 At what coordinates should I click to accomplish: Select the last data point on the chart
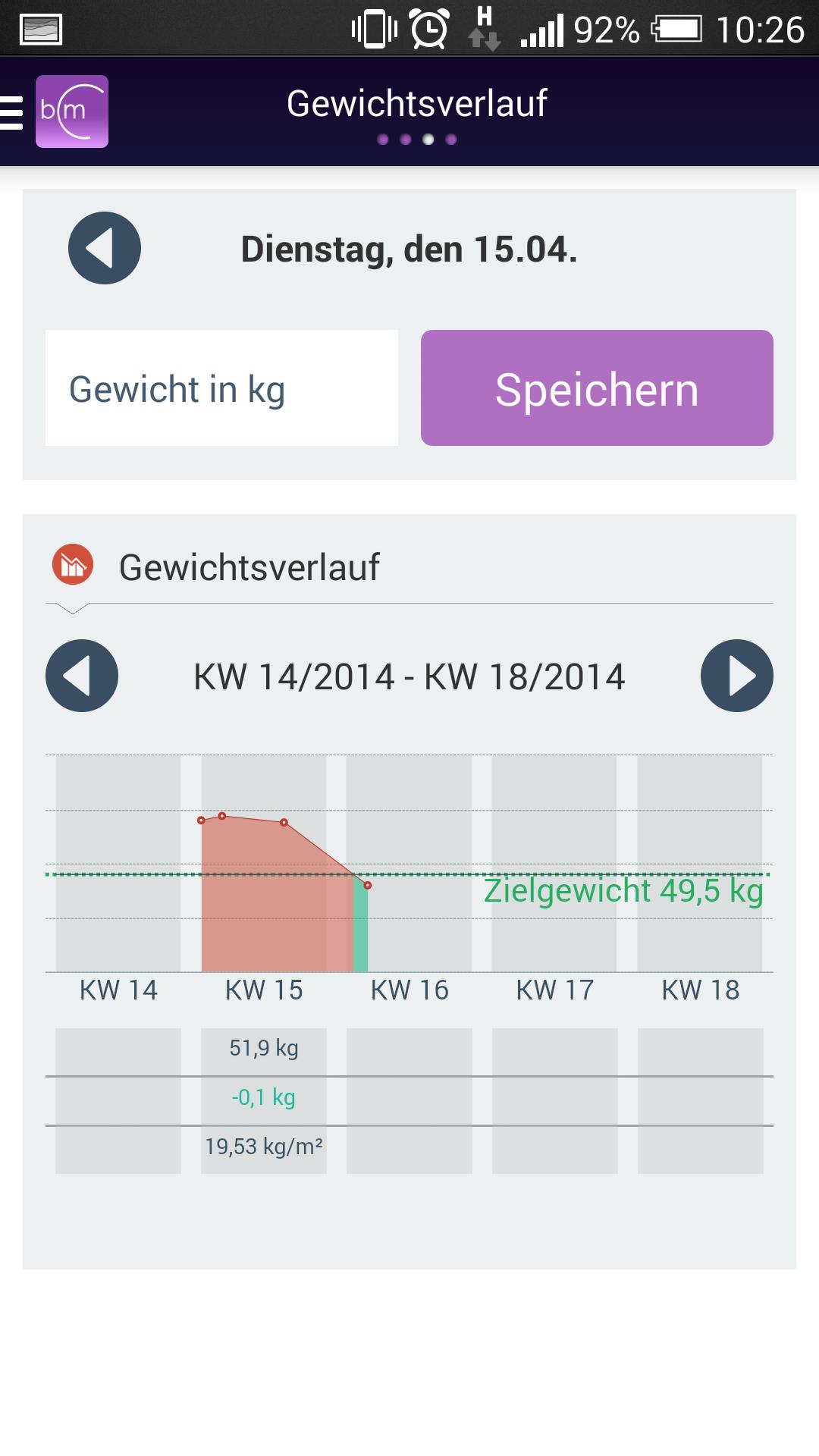click(367, 886)
